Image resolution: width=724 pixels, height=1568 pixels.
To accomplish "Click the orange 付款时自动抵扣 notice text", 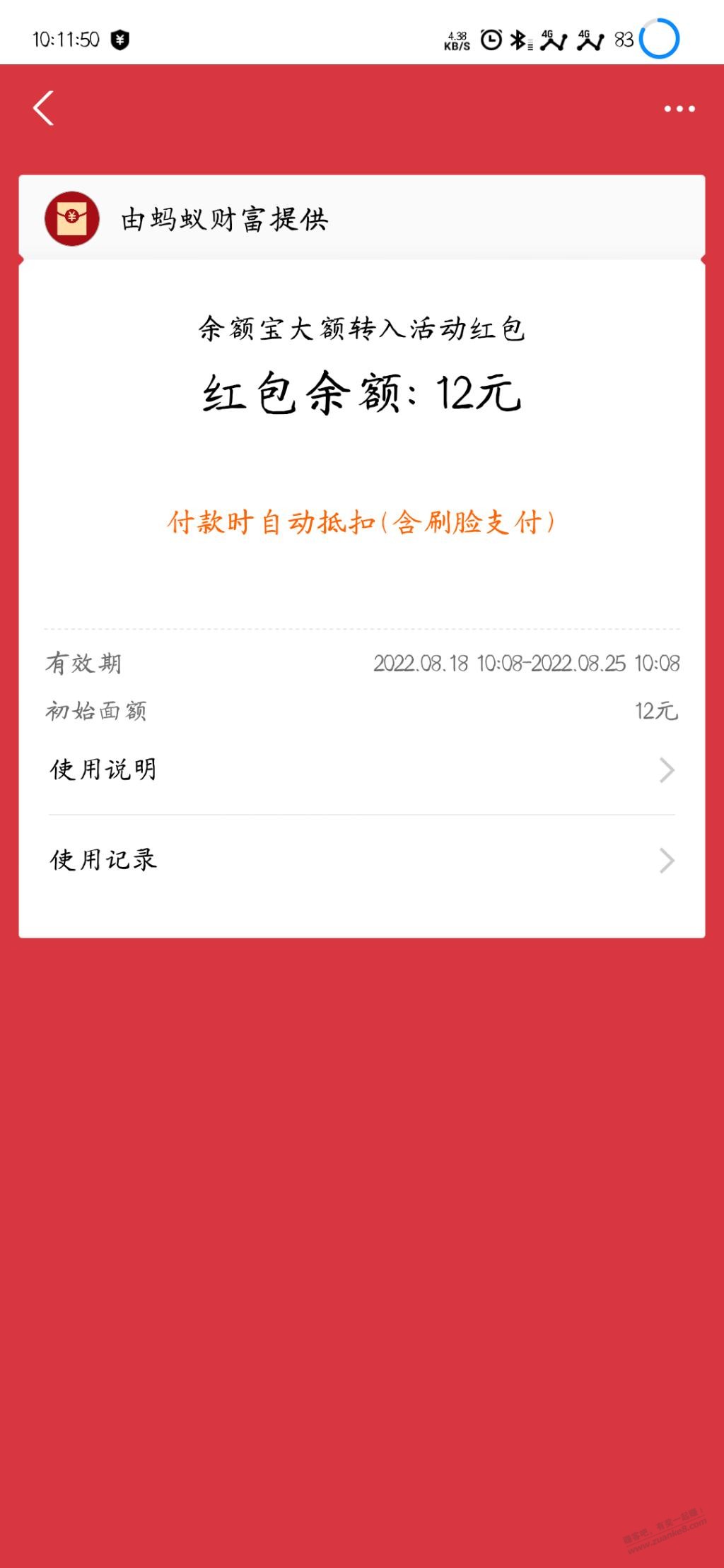I will click(362, 521).
